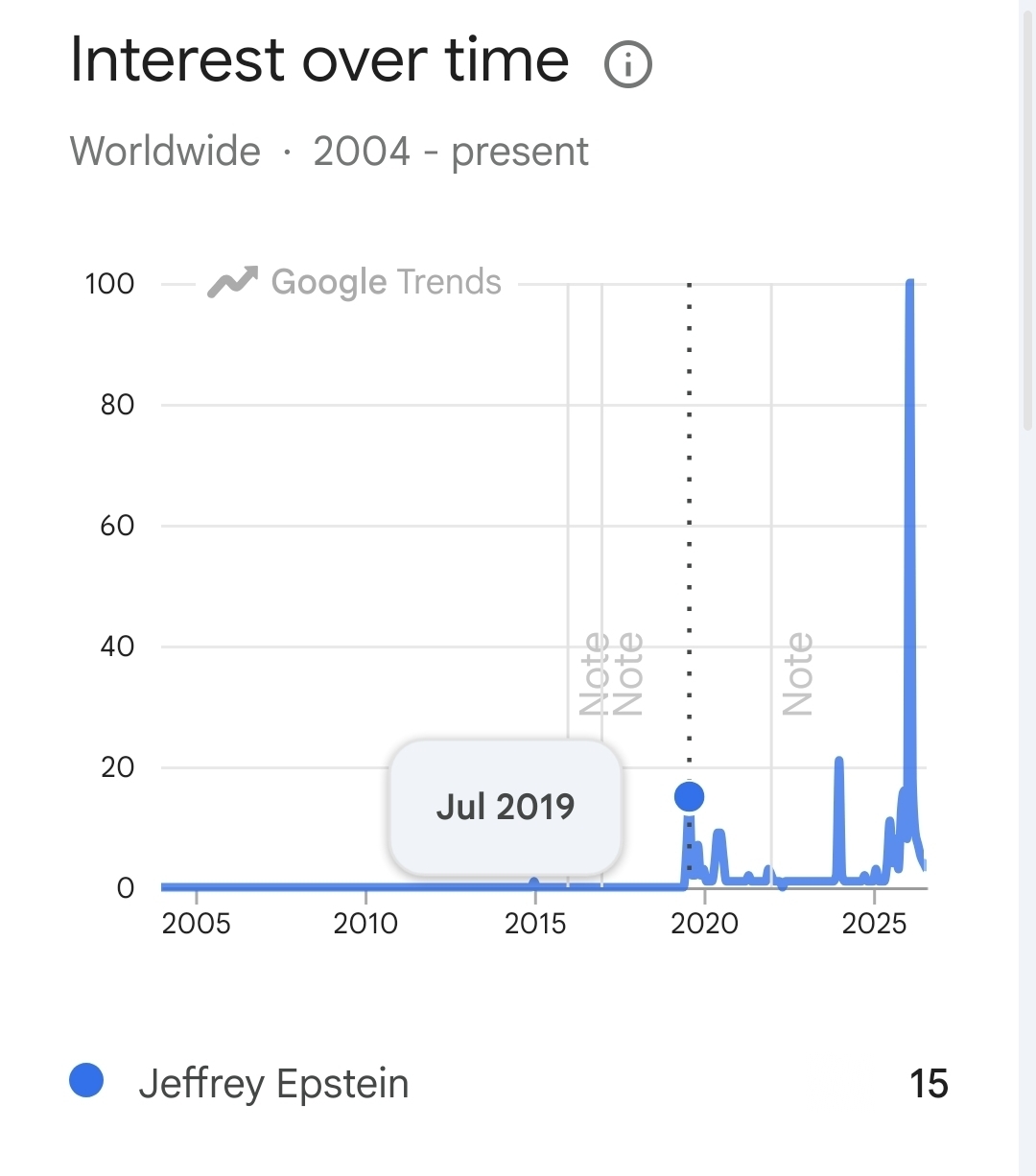Open the info icon beside Interest over time
The height and width of the screenshot is (1176, 1036).
click(628, 65)
